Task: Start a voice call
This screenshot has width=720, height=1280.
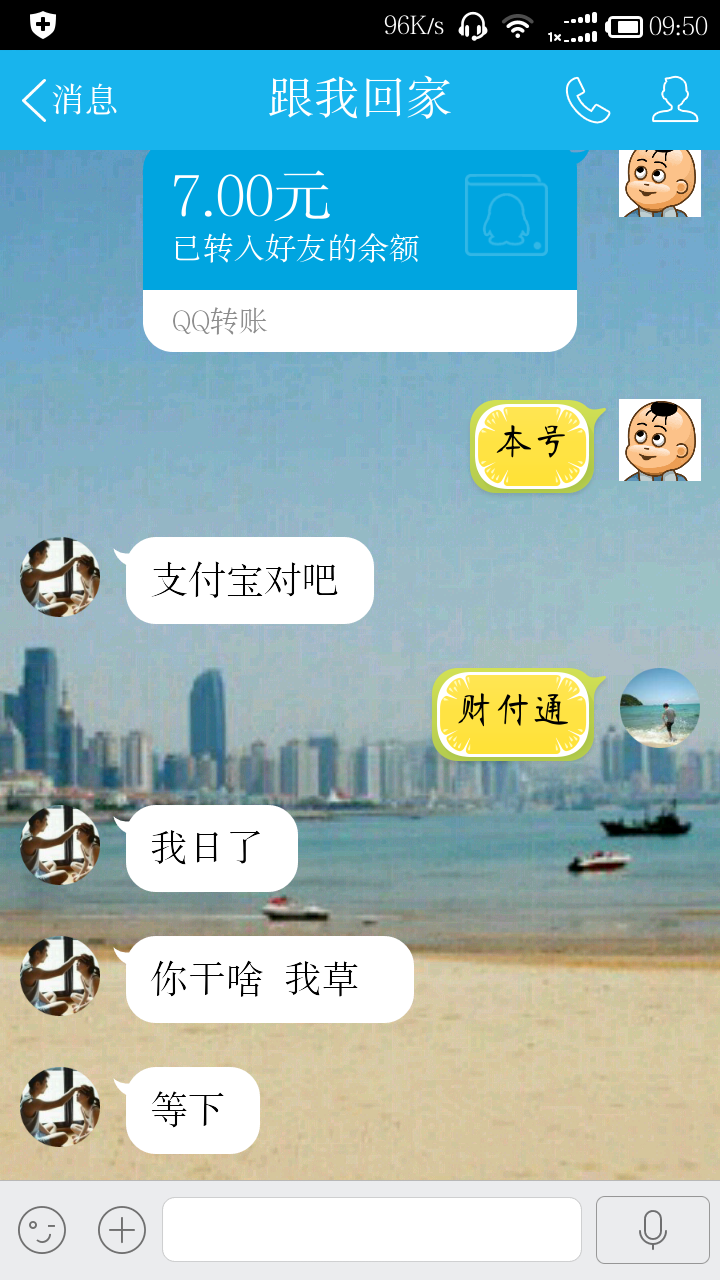Action: pos(588,100)
